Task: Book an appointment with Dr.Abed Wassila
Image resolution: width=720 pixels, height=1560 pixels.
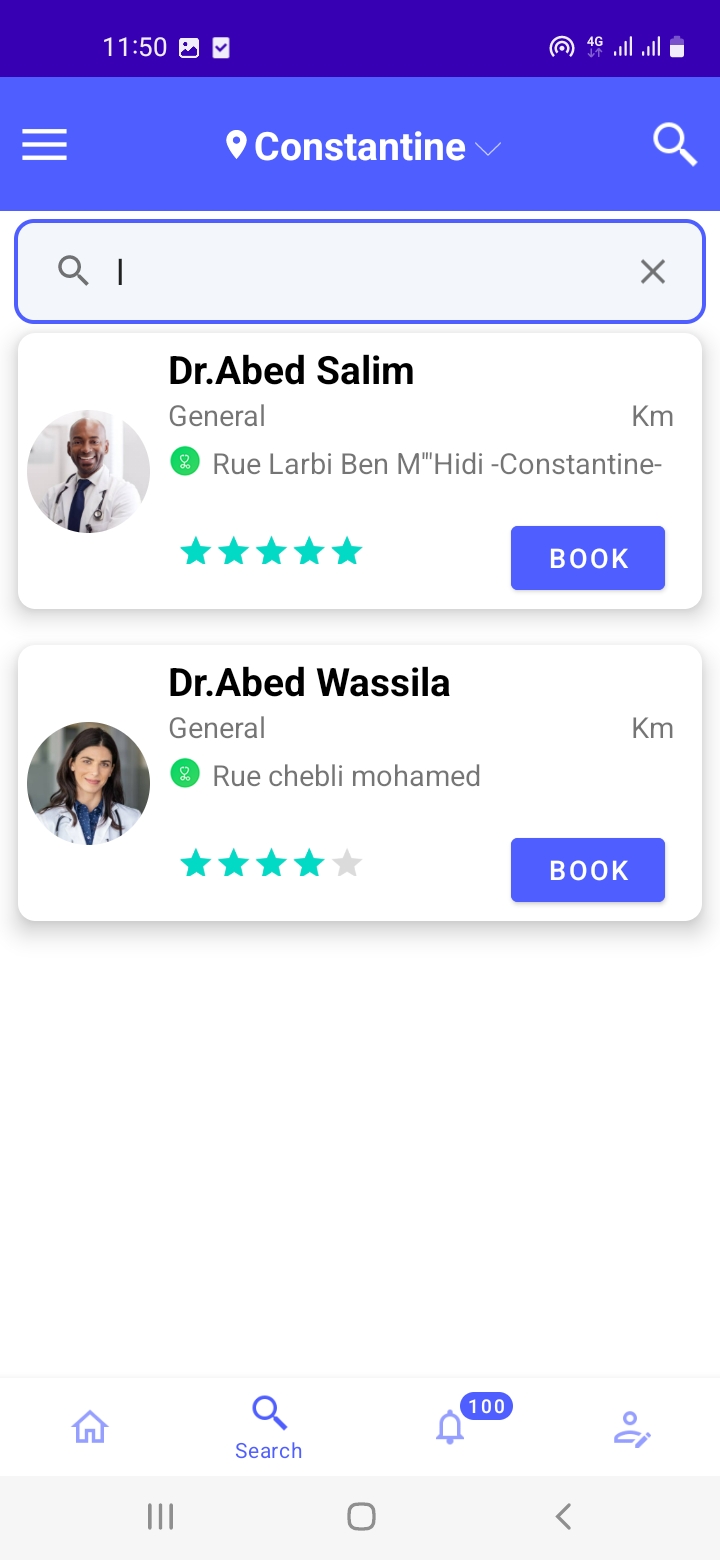Action: pyautogui.click(x=587, y=870)
